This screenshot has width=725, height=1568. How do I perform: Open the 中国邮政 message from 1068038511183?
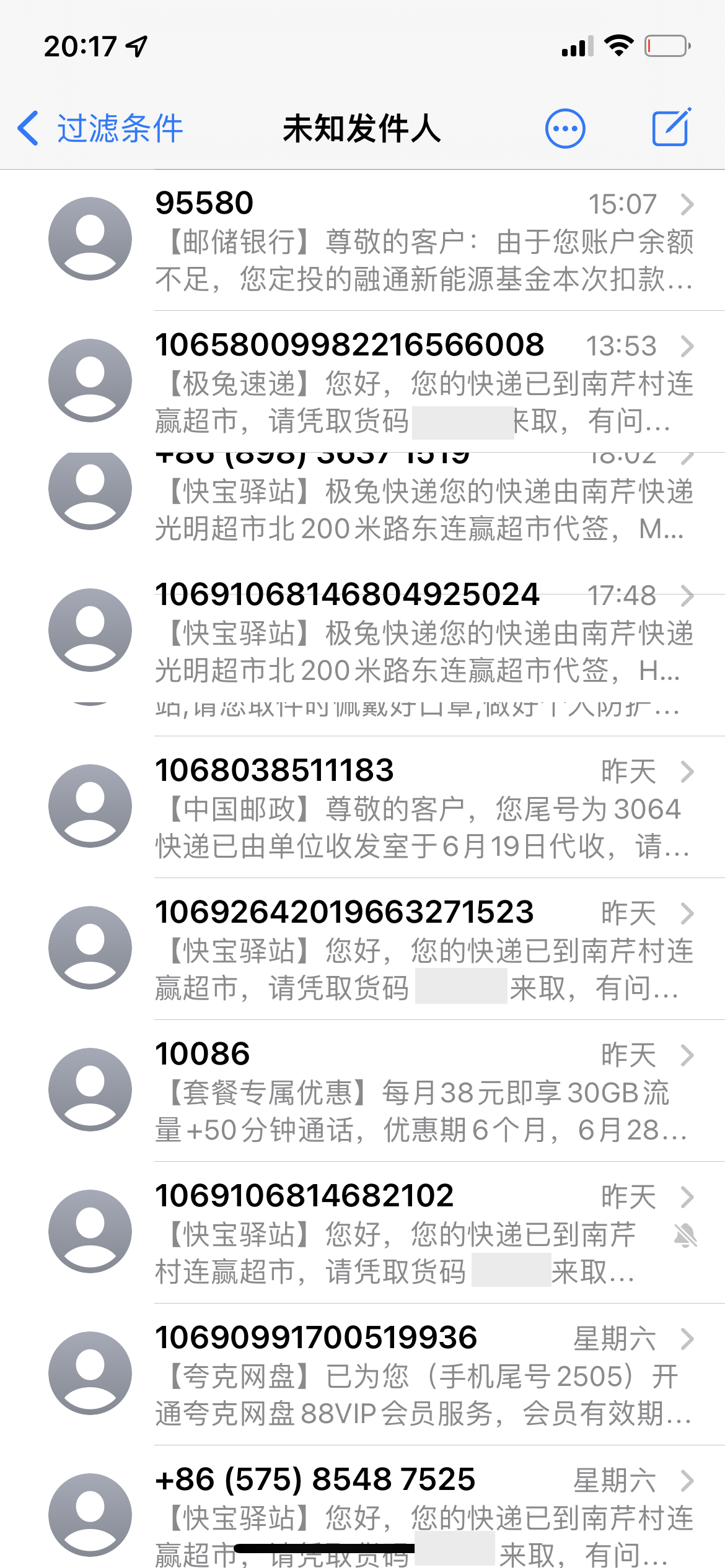pos(424,808)
